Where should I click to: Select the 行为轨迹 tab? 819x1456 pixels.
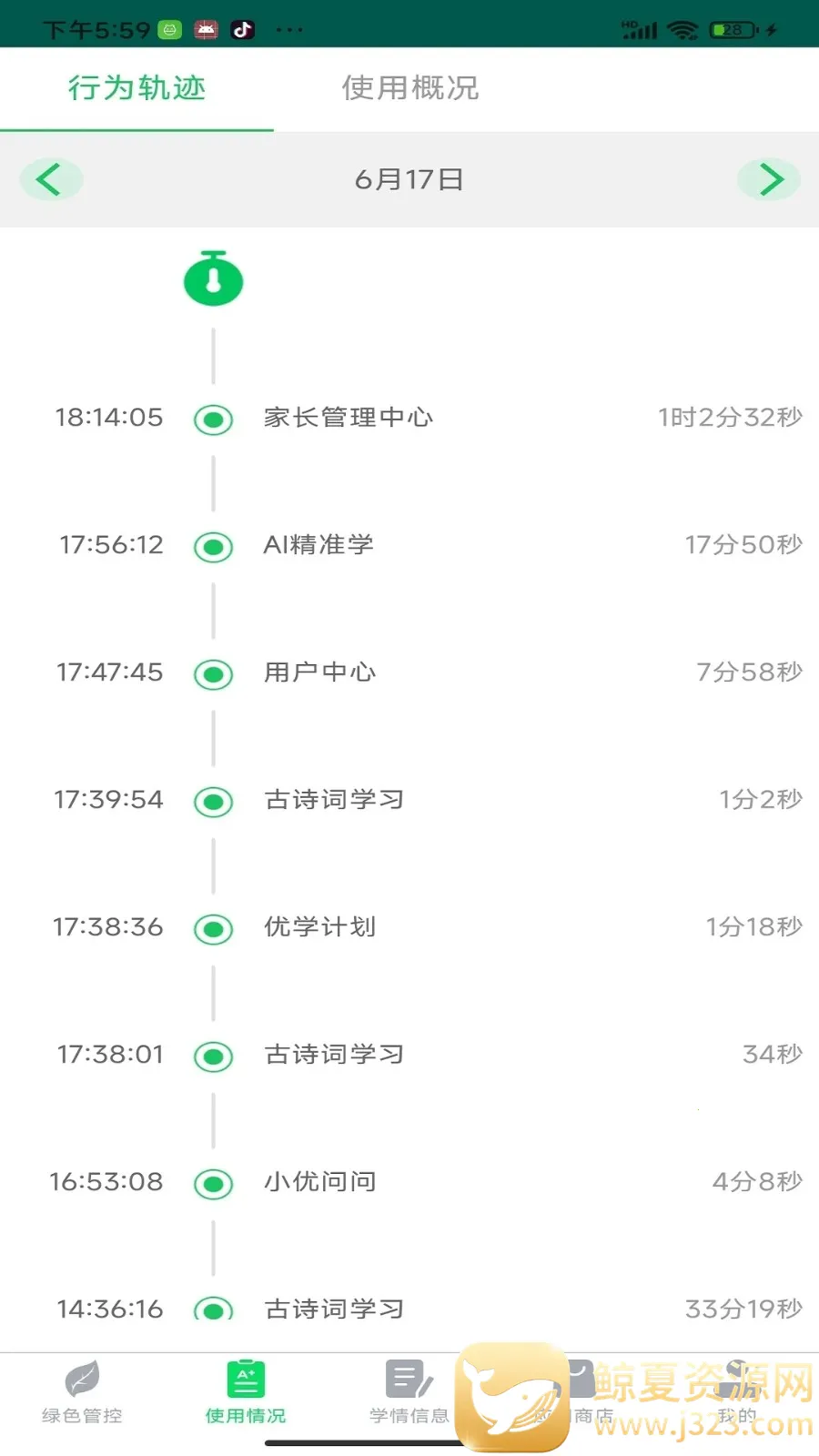click(x=136, y=88)
